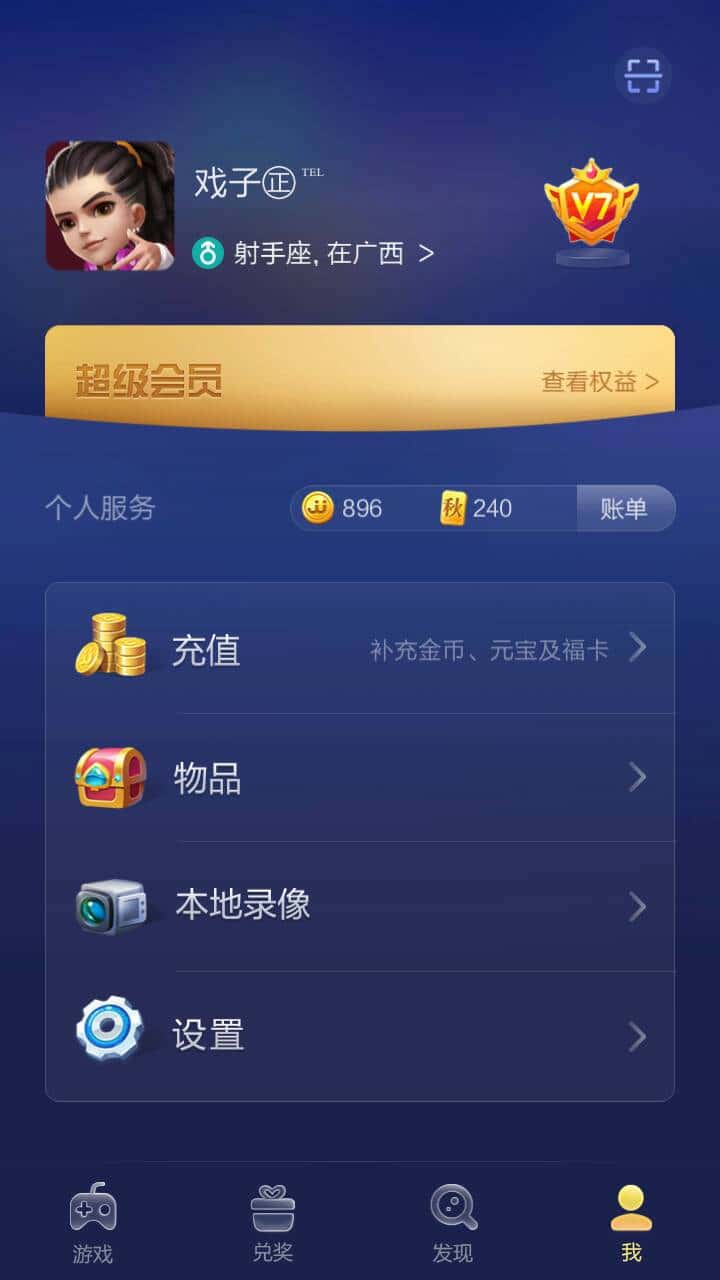This screenshot has width=720, height=1280.
Task: Switch to the 游戏 tab
Action: 94,1220
